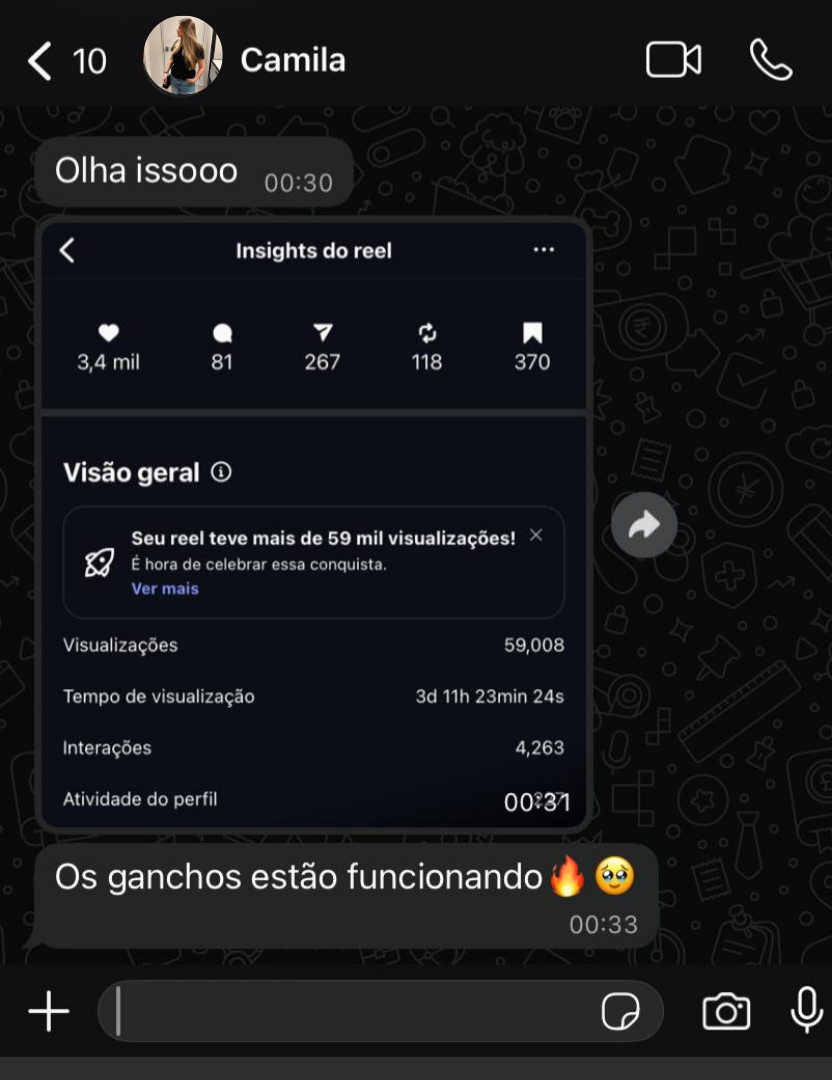This screenshot has width=832, height=1080.
Task: Forward the insights screenshot using the share arrow
Action: tap(643, 524)
